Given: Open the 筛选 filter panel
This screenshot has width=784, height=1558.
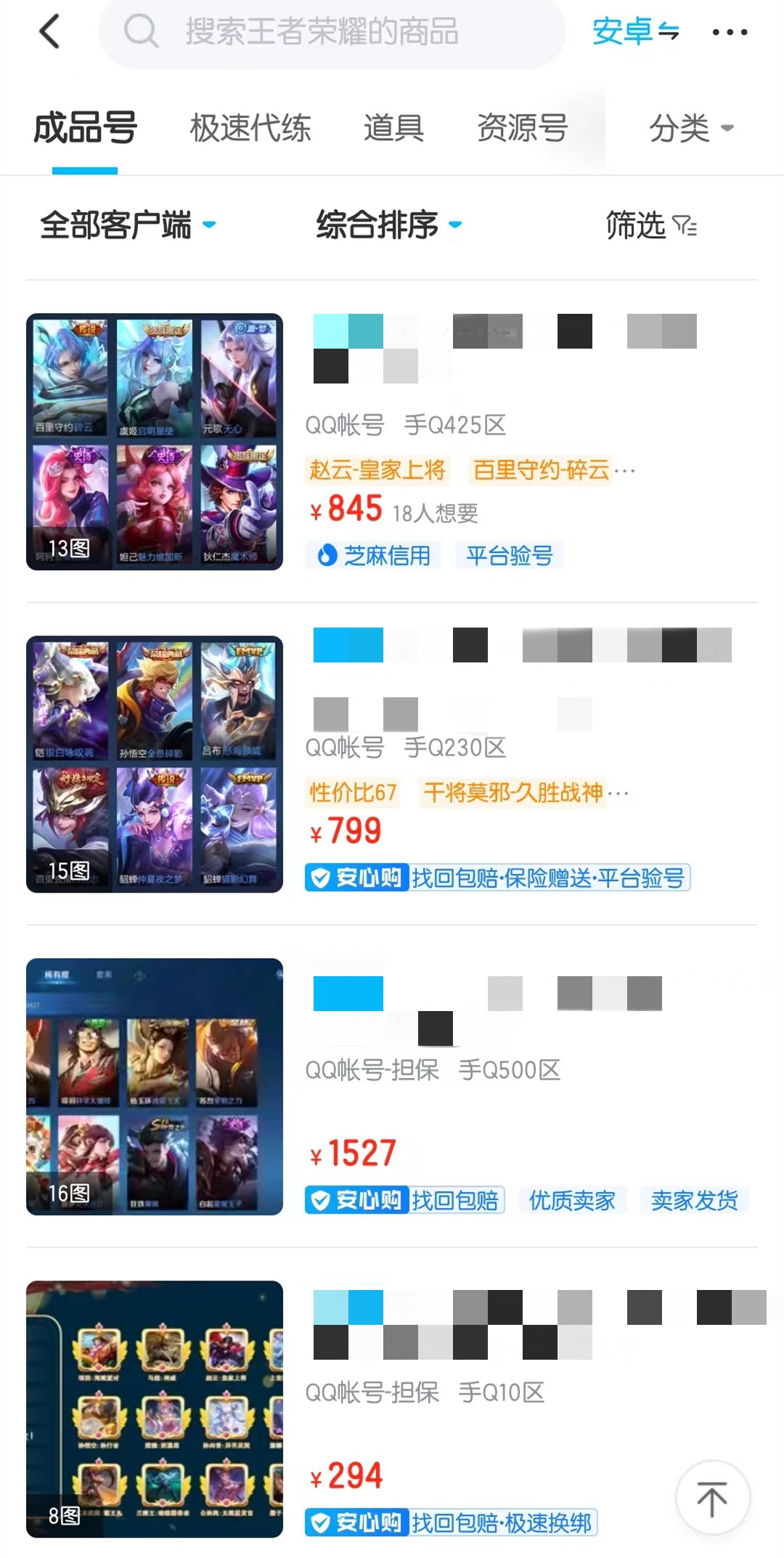Looking at the screenshot, I should (x=651, y=225).
